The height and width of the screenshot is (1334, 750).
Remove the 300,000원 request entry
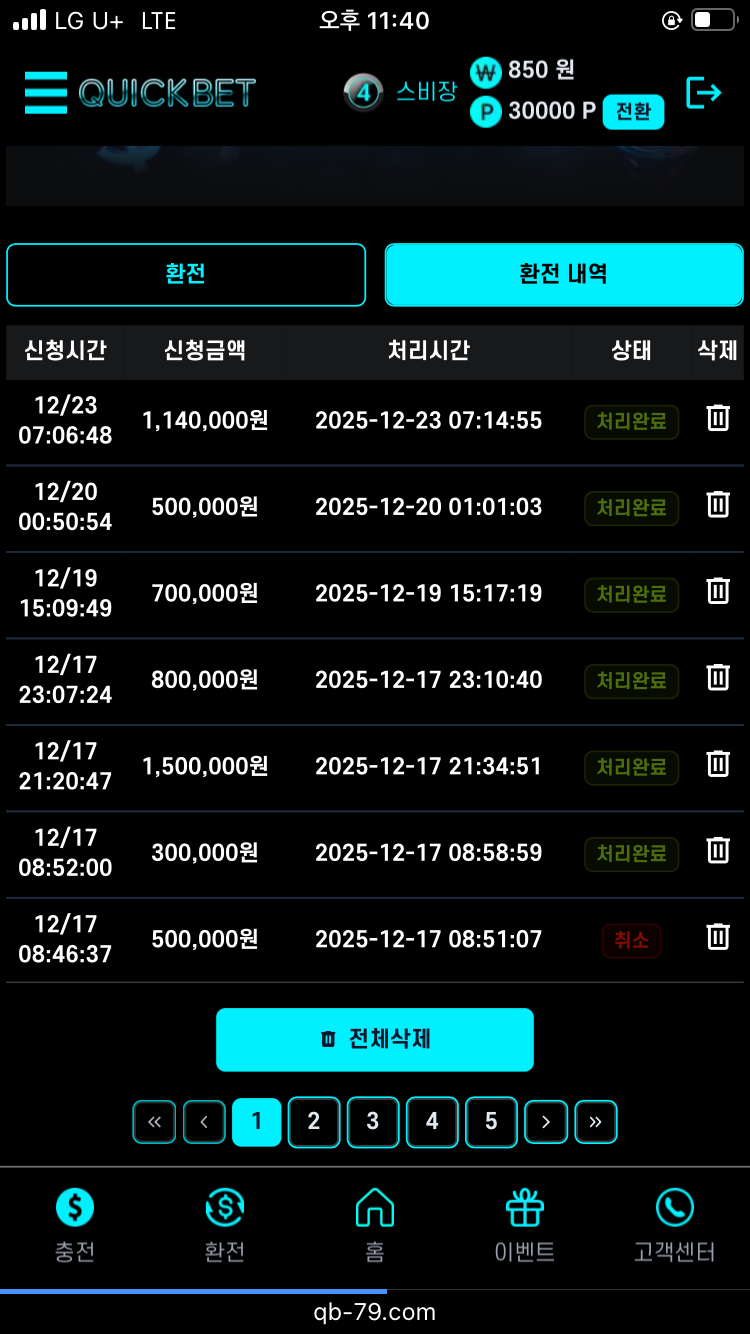click(718, 851)
